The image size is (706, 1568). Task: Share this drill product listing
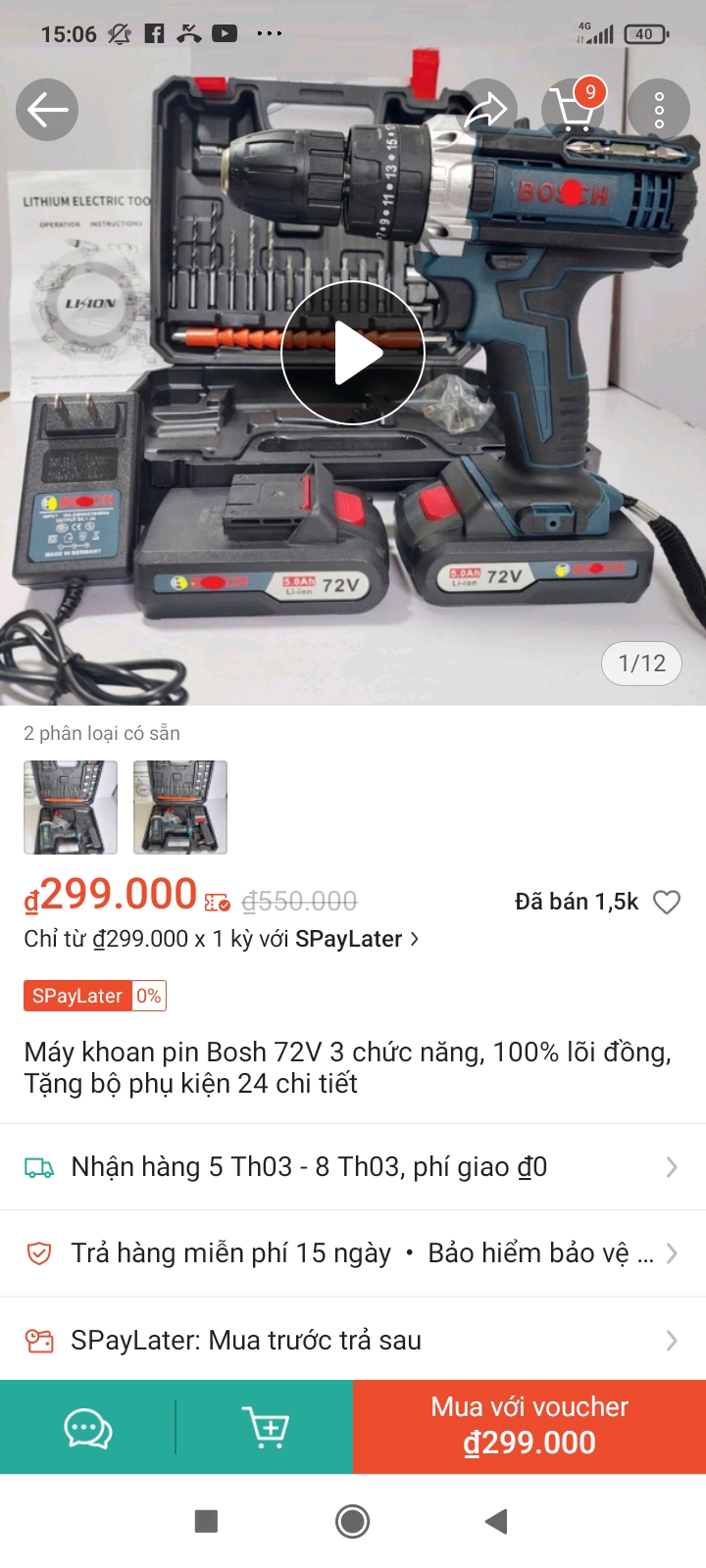pos(487,110)
